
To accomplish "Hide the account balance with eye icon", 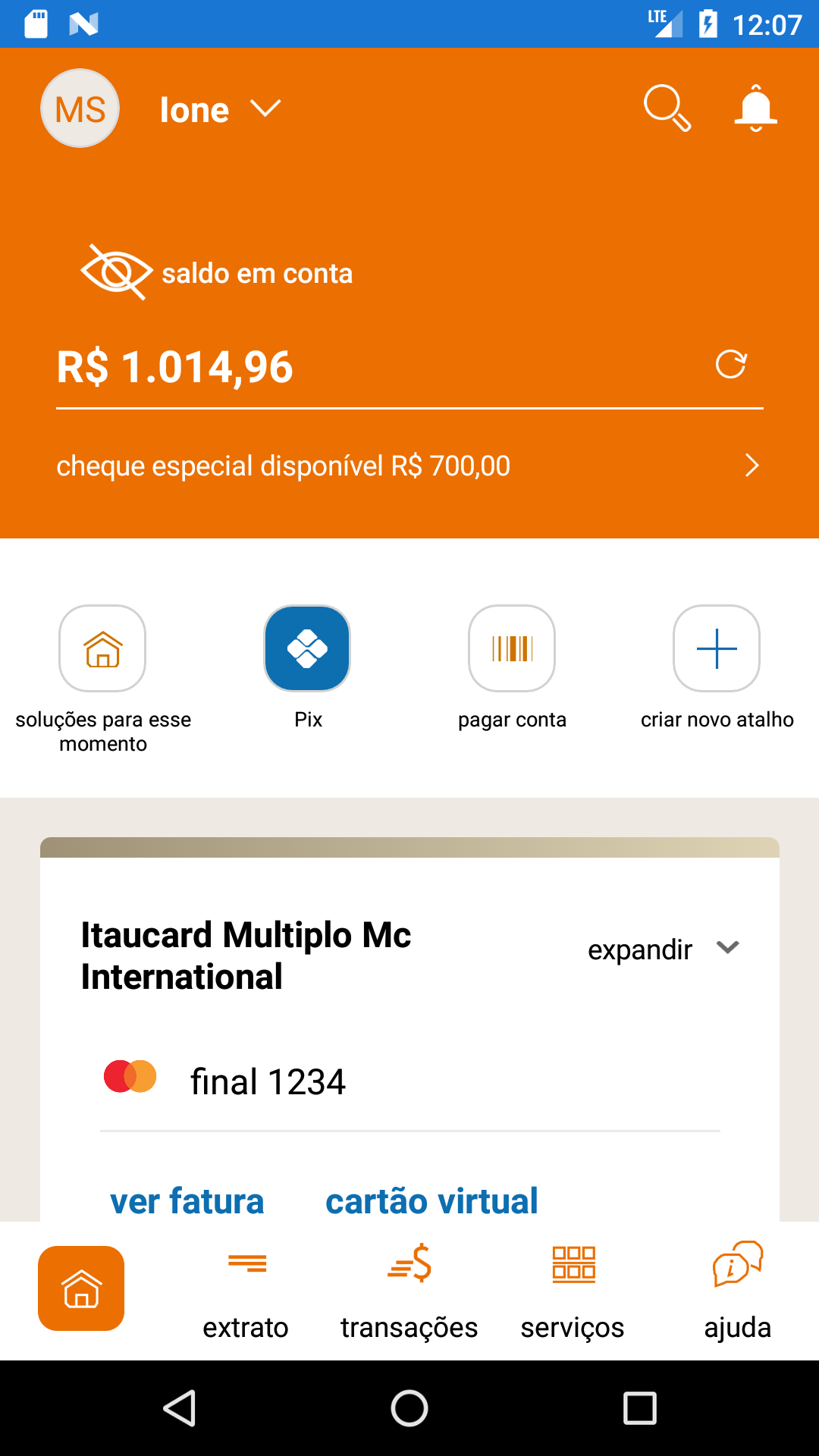I will tap(116, 271).
